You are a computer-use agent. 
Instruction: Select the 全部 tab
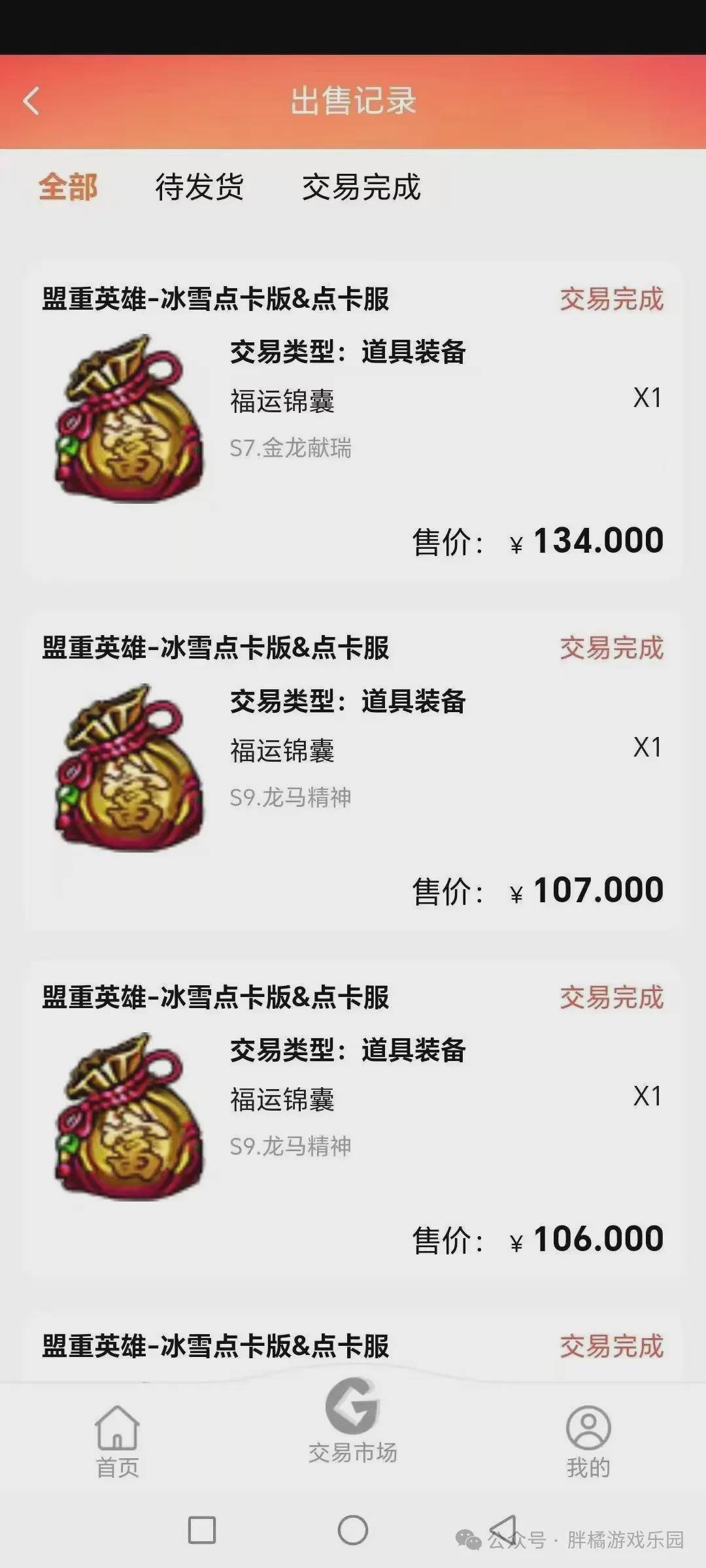[x=68, y=188]
